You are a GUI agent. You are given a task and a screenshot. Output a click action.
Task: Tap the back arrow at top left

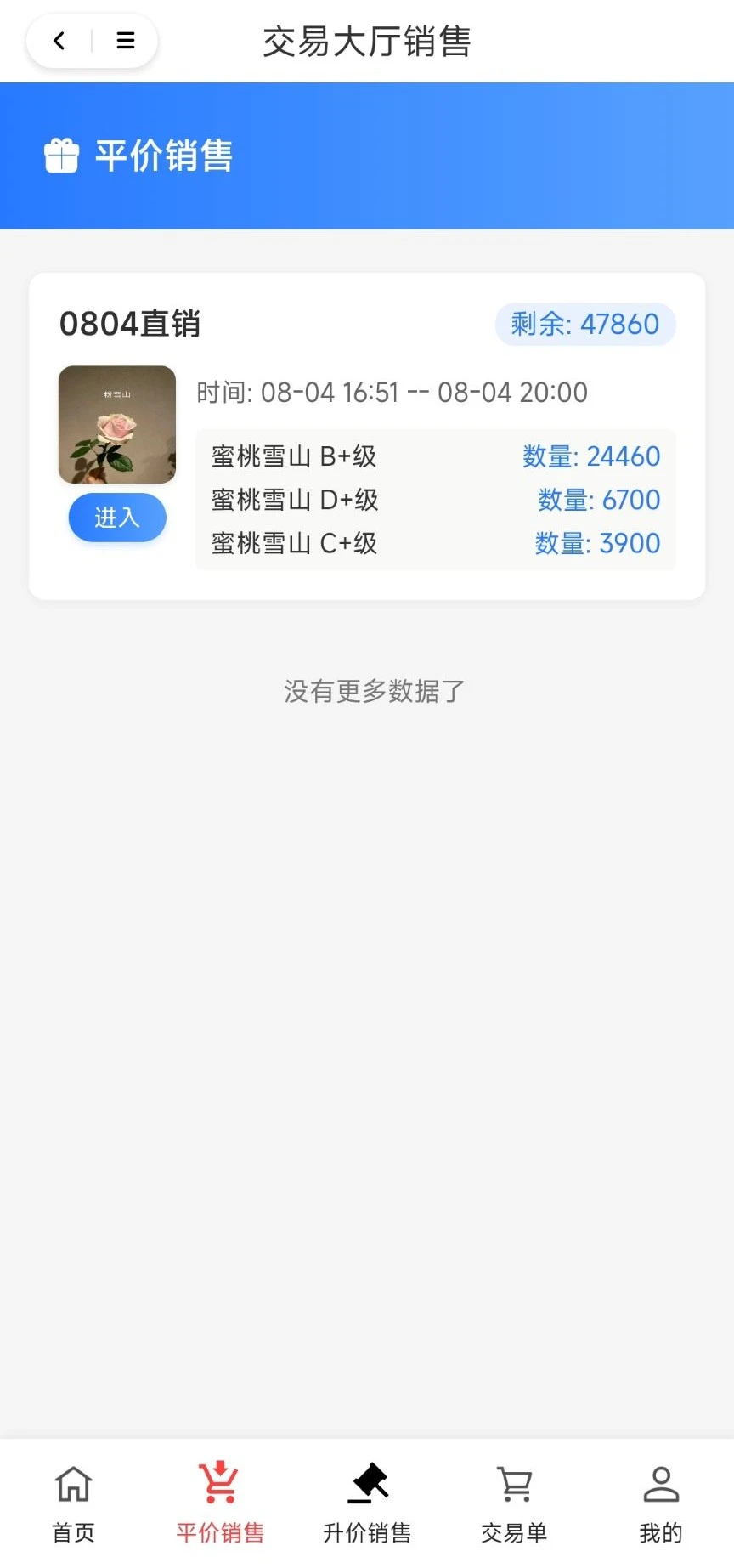coord(58,40)
